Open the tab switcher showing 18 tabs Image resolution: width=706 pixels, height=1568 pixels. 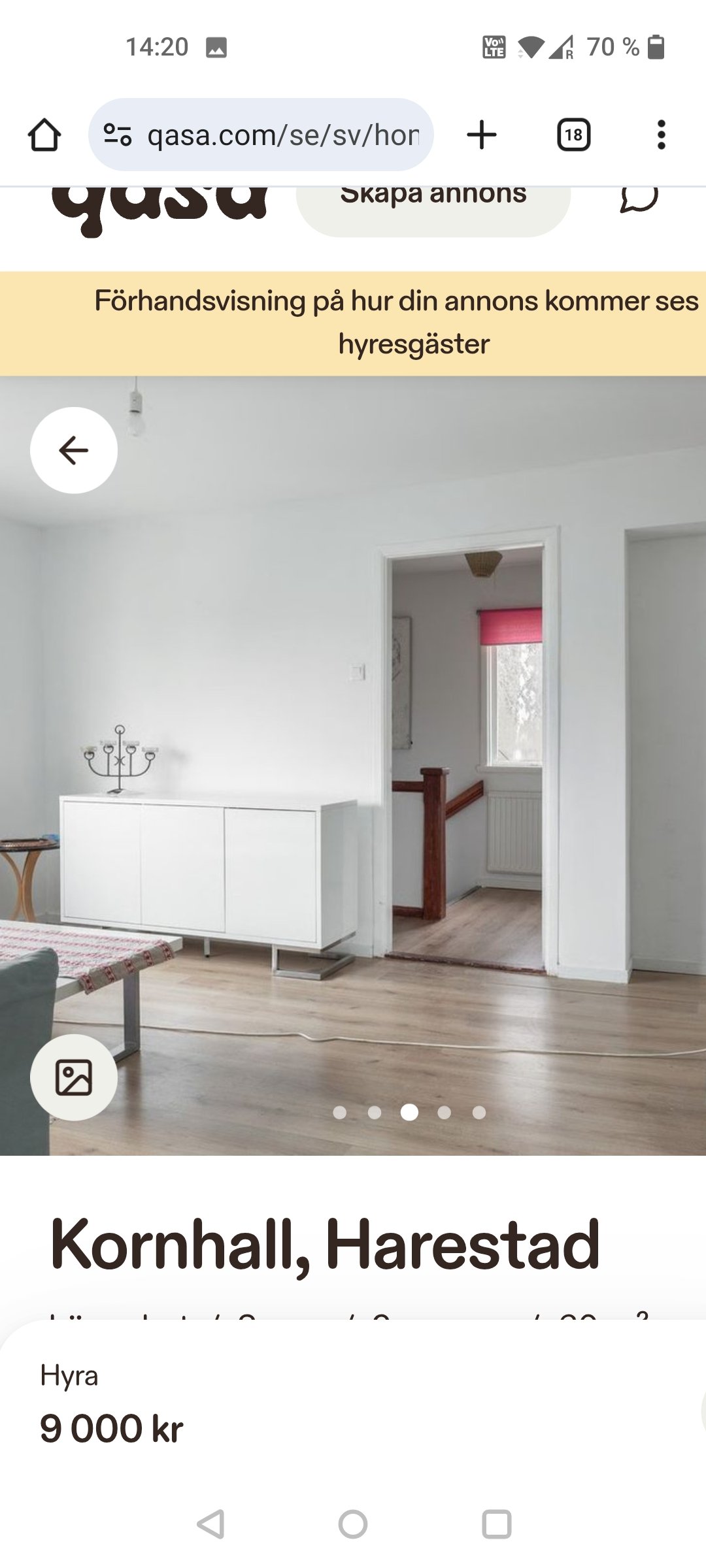(x=573, y=135)
